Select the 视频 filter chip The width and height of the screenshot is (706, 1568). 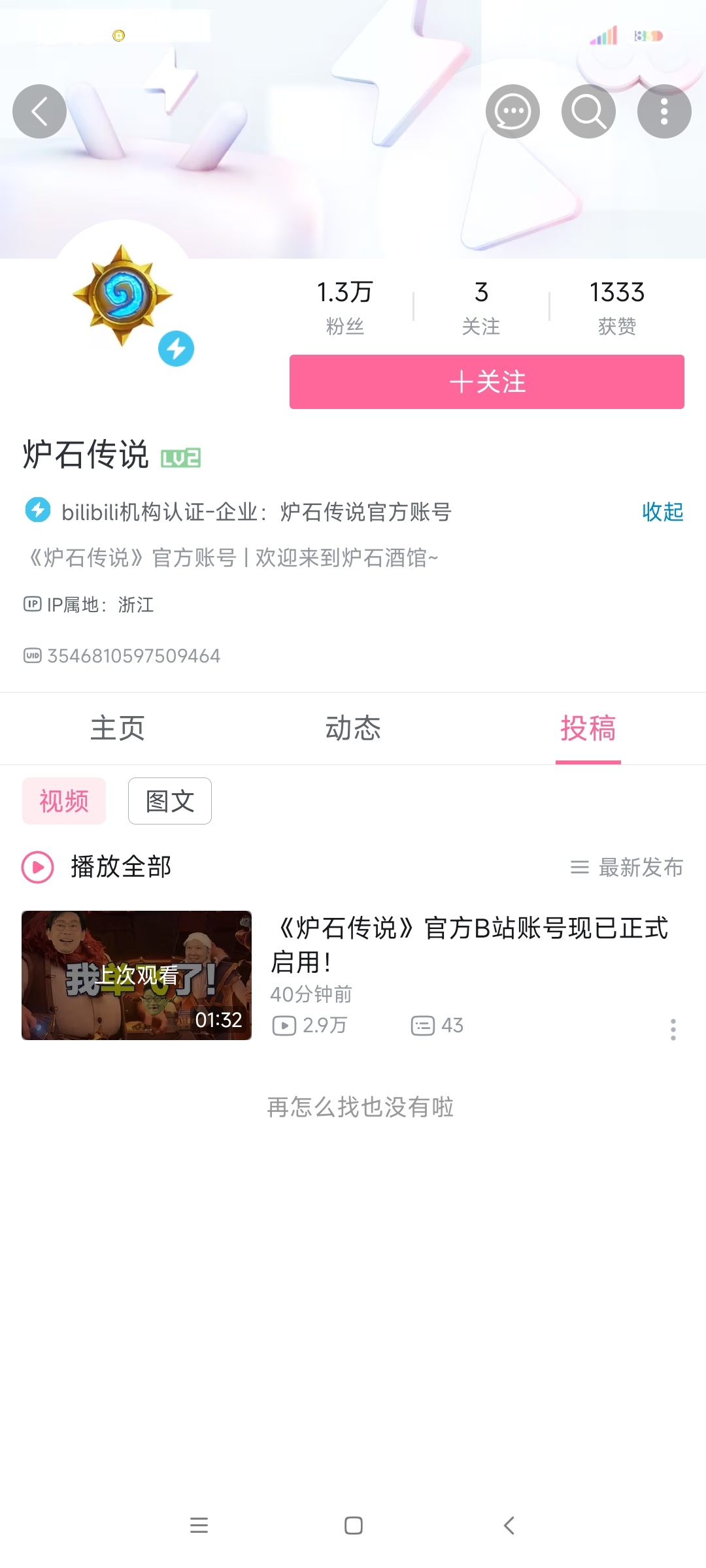64,801
